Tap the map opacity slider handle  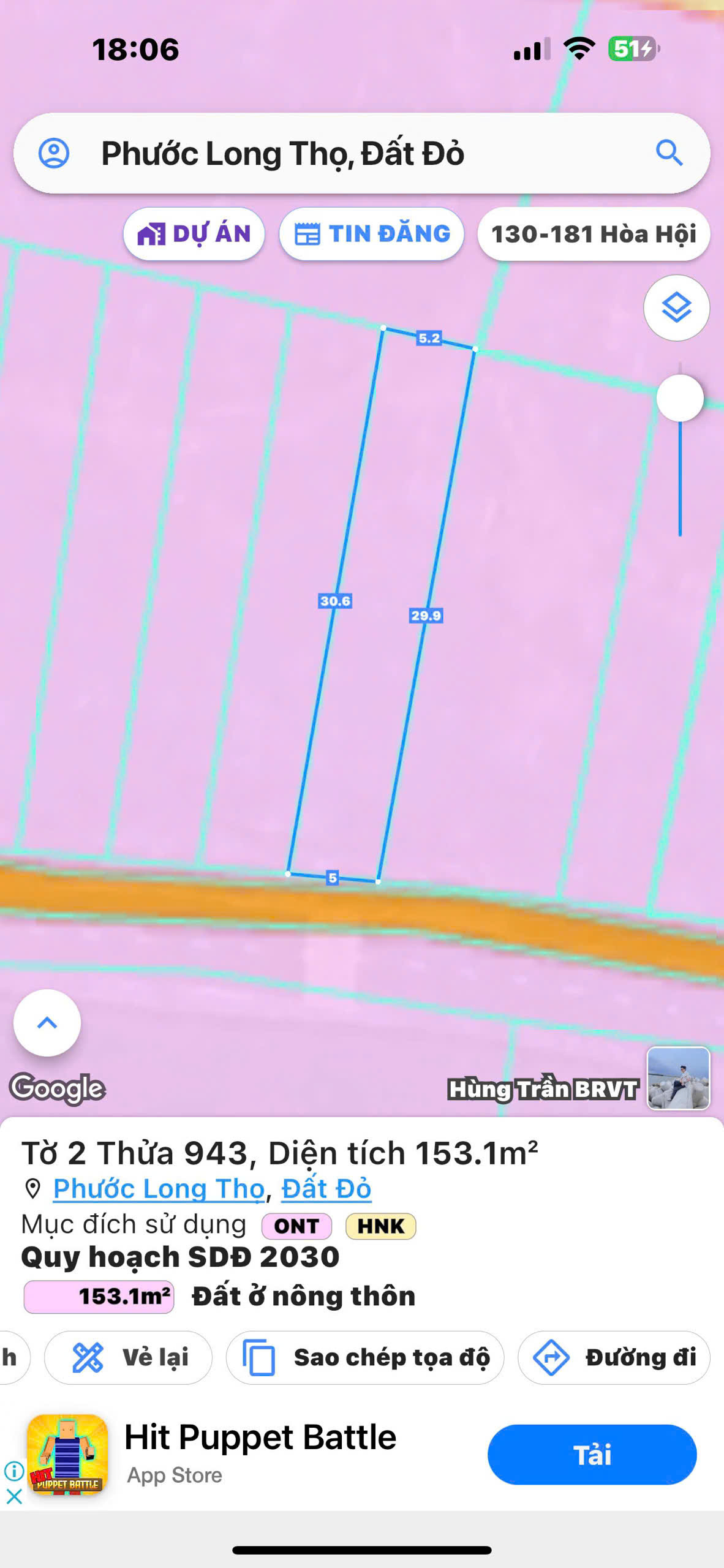click(x=679, y=398)
